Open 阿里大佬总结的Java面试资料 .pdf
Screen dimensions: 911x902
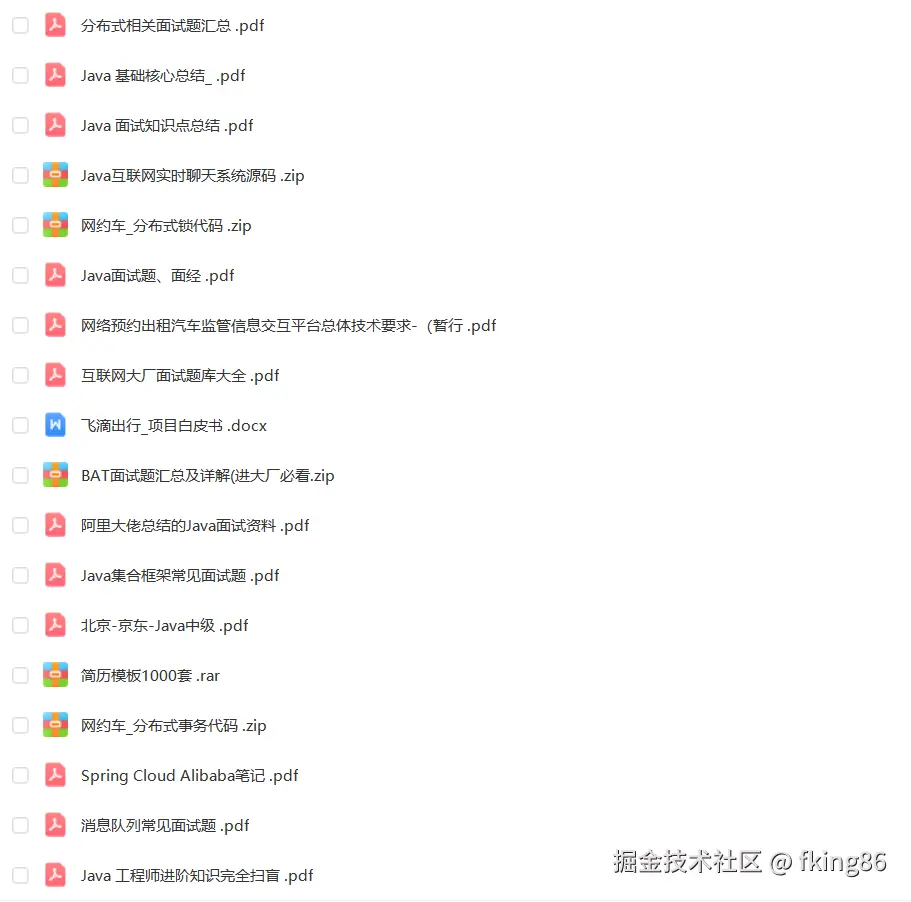[x=195, y=526]
